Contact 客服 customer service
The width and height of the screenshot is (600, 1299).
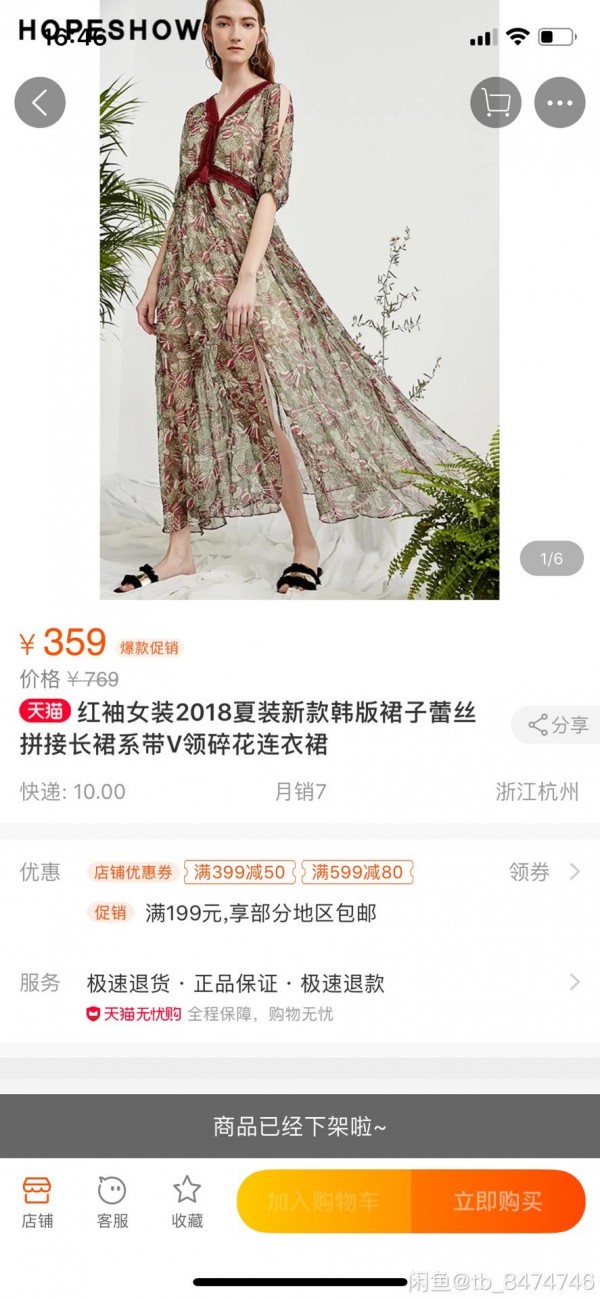pos(112,1202)
